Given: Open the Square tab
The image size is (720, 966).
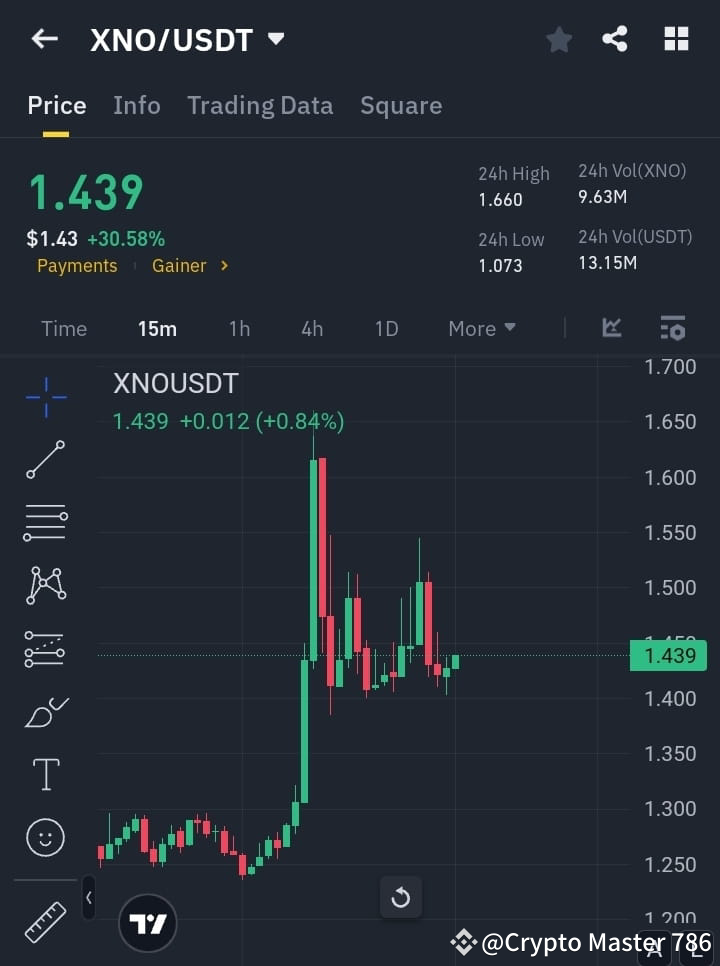Looking at the screenshot, I should 401,105.
